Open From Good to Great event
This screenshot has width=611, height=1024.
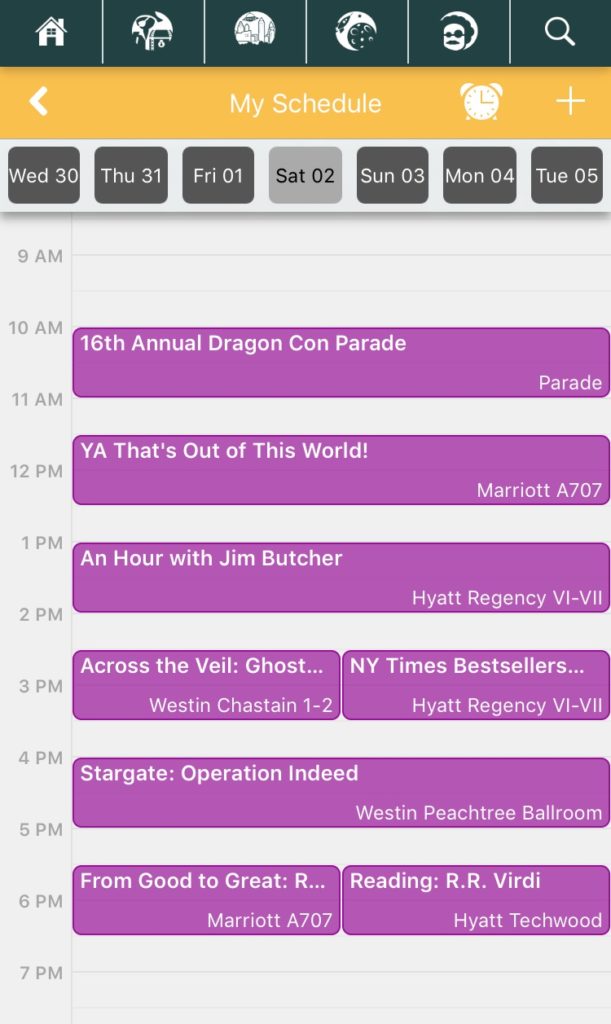pyautogui.click(x=206, y=900)
